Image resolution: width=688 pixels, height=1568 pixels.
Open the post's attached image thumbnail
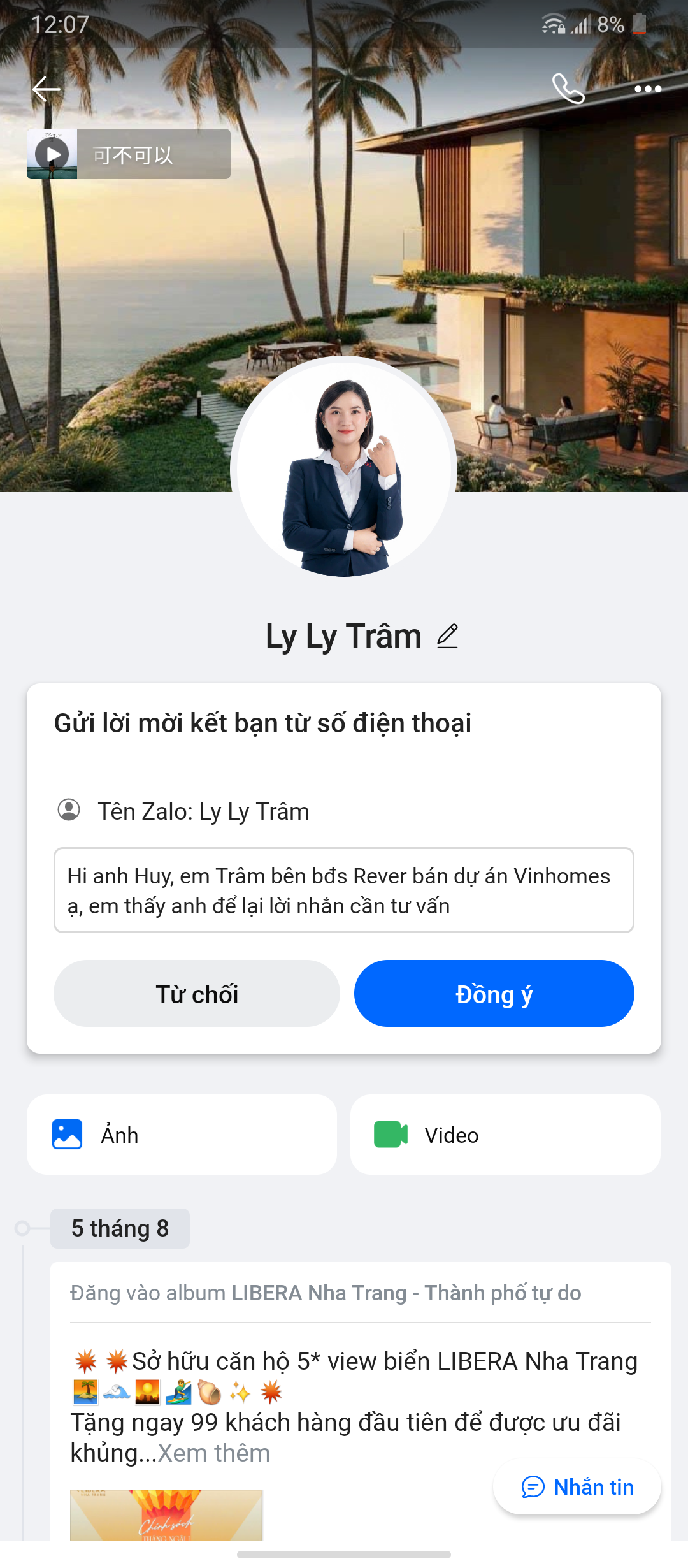tap(166, 1516)
